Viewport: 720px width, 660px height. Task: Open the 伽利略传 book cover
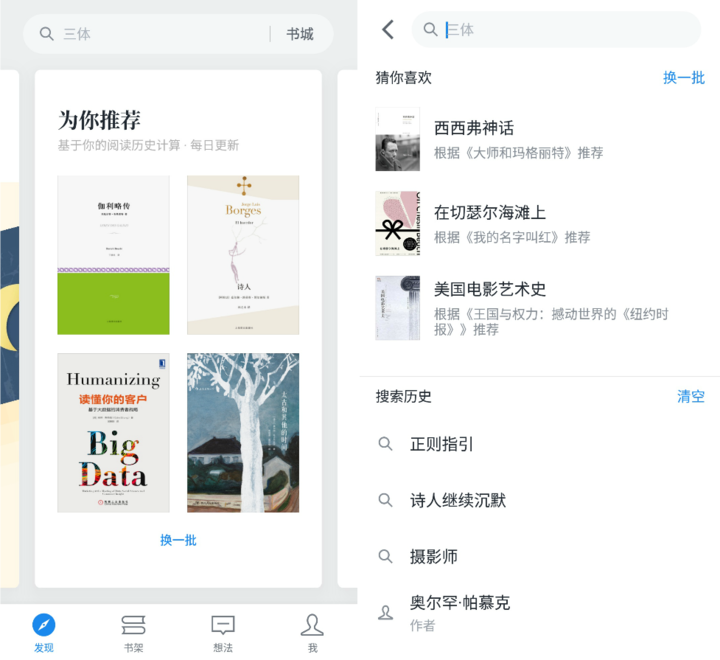tap(113, 255)
